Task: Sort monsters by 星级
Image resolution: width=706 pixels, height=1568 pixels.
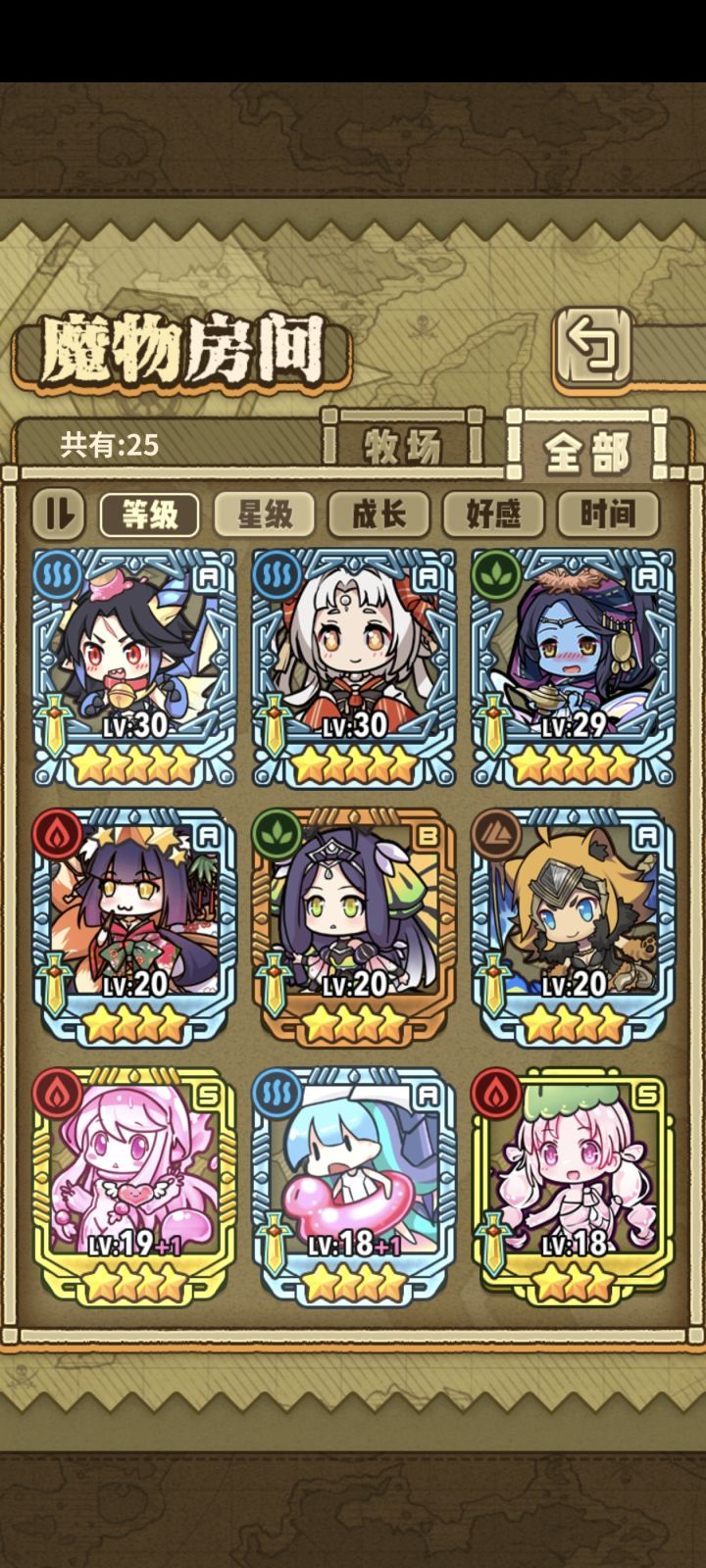Action: pos(264,513)
